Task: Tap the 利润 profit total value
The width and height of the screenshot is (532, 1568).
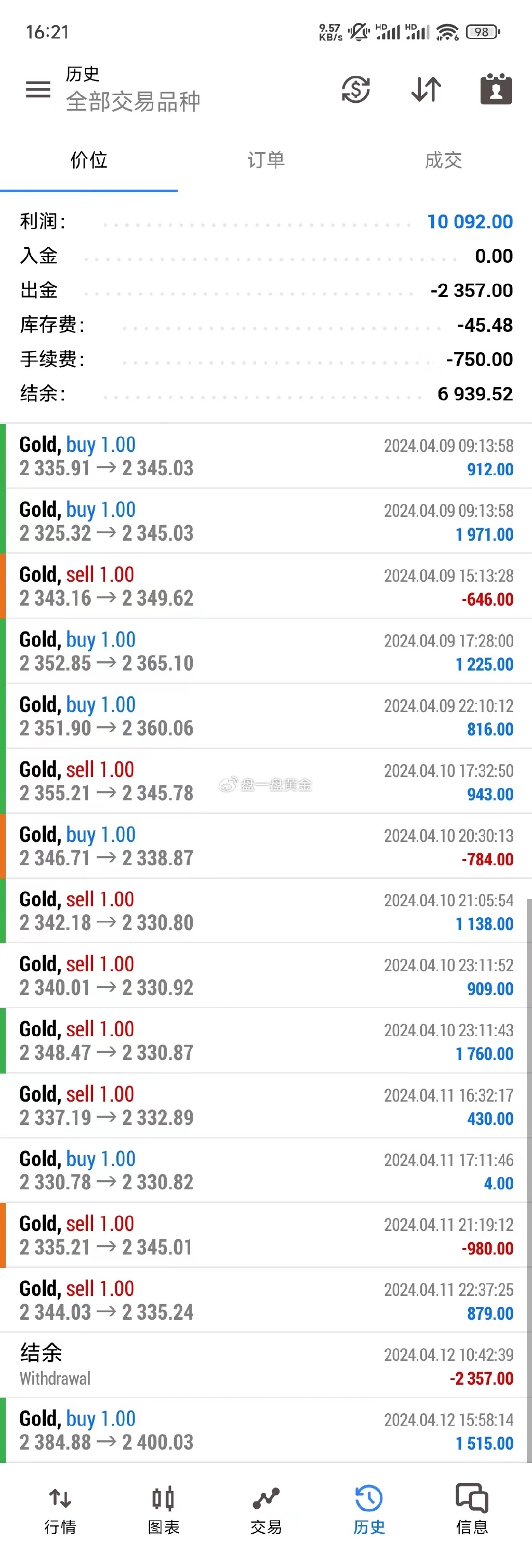Action: coord(469,222)
